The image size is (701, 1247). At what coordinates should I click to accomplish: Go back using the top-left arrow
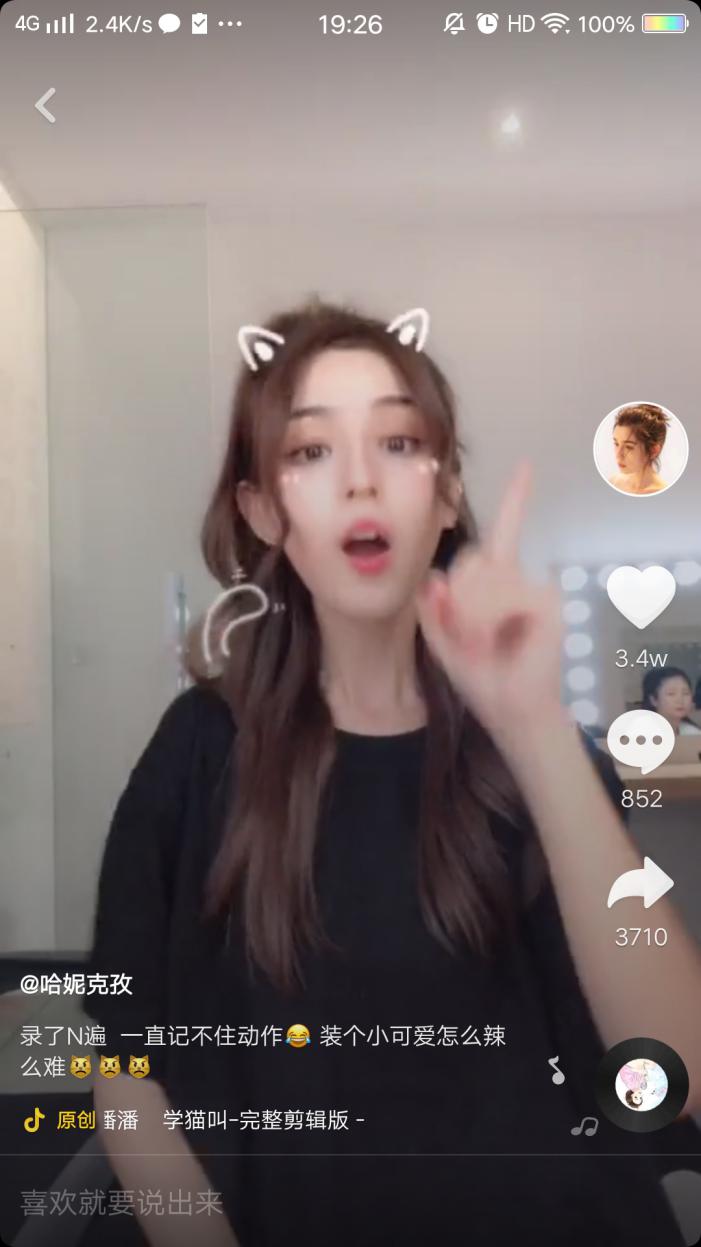(45, 105)
